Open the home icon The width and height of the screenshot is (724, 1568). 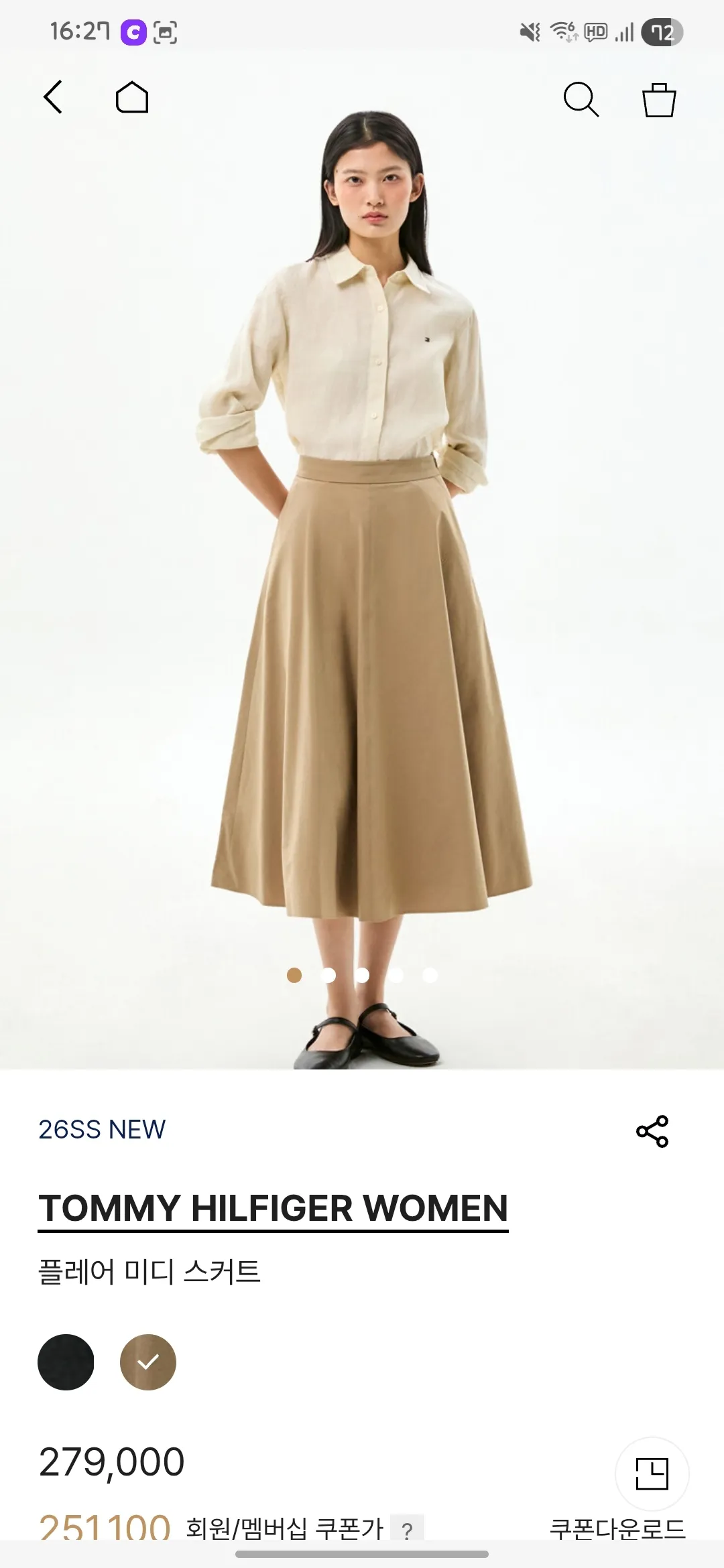point(132,98)
